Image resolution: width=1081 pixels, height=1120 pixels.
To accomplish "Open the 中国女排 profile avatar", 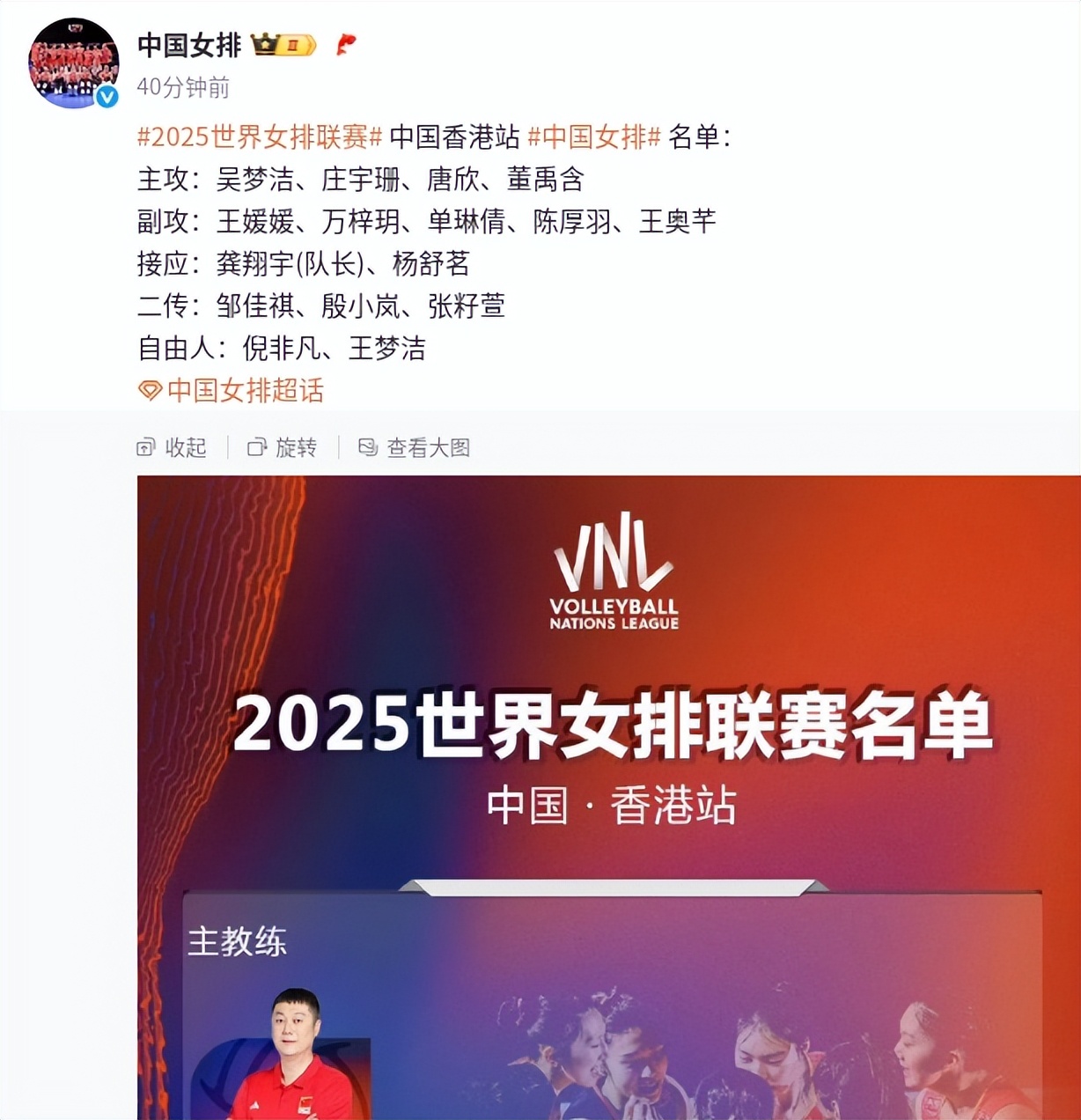I will (74, 63).
